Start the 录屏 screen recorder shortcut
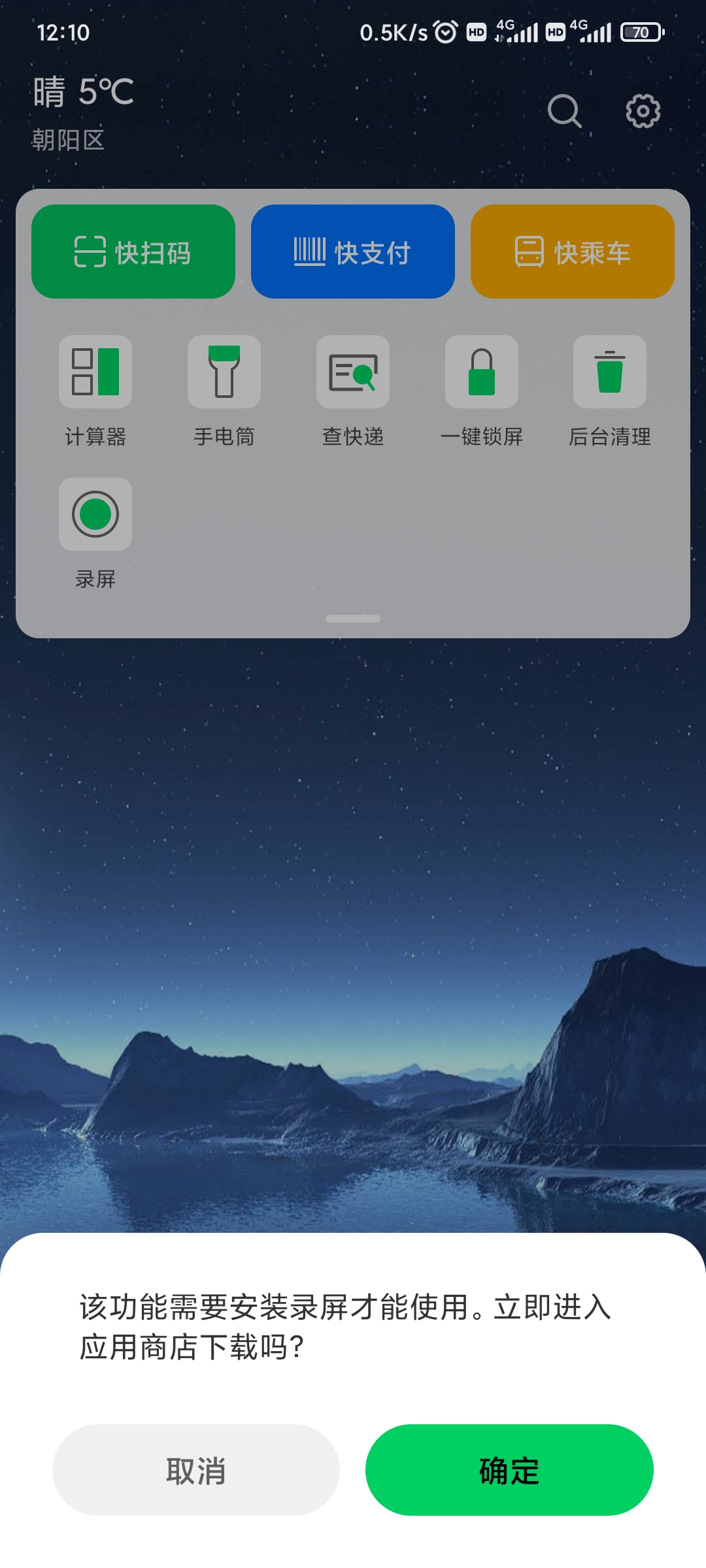The height and width of the screenshot is (1568, 706). [x=95, y=533]
